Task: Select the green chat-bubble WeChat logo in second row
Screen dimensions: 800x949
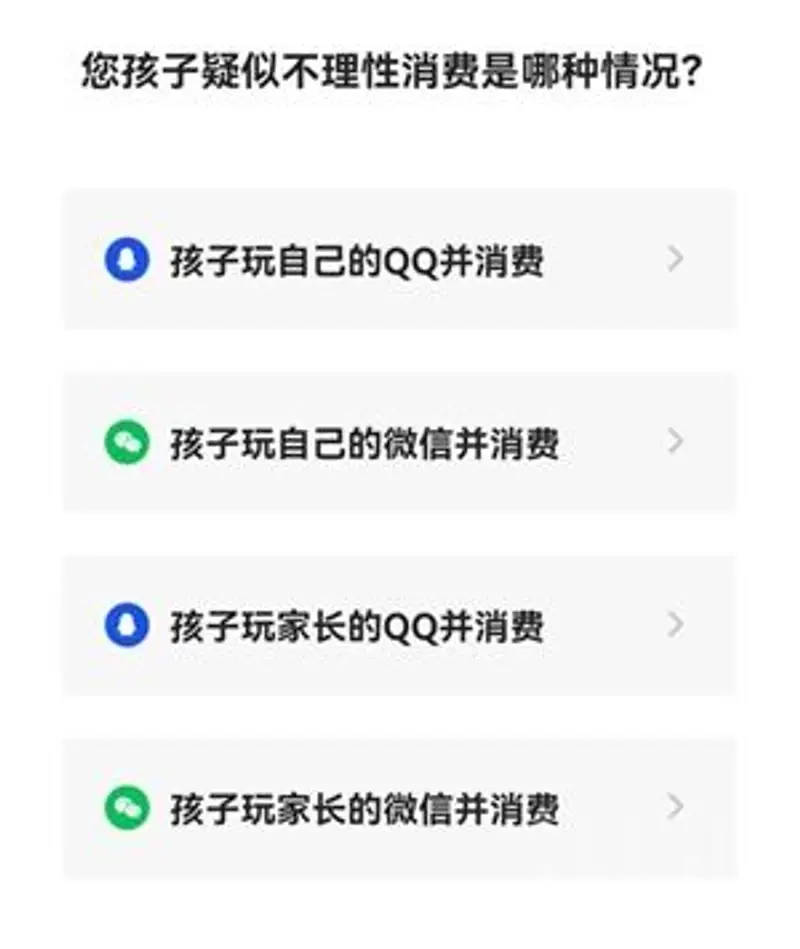Action: pos(126,441)
